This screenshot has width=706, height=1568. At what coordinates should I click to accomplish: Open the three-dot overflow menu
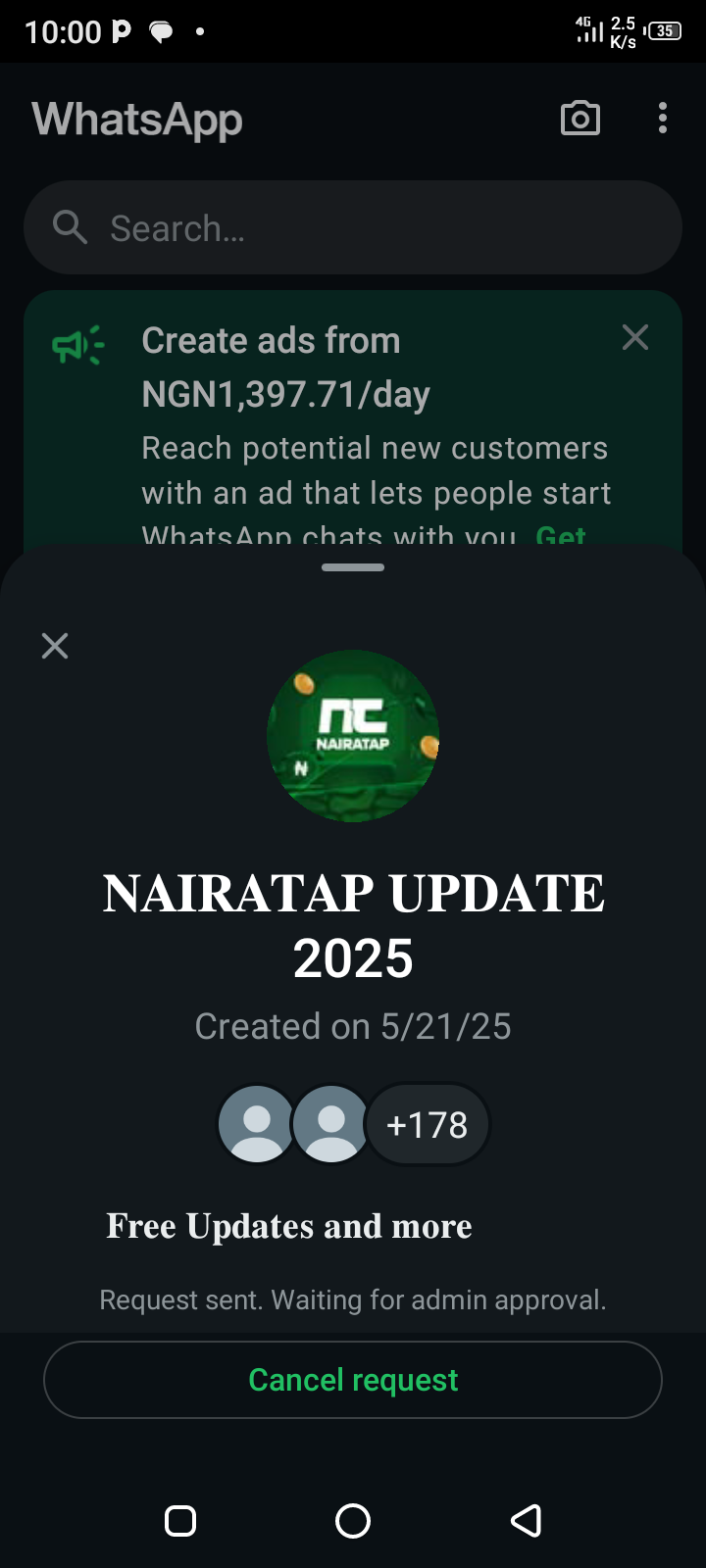click(x=663, y=119)
